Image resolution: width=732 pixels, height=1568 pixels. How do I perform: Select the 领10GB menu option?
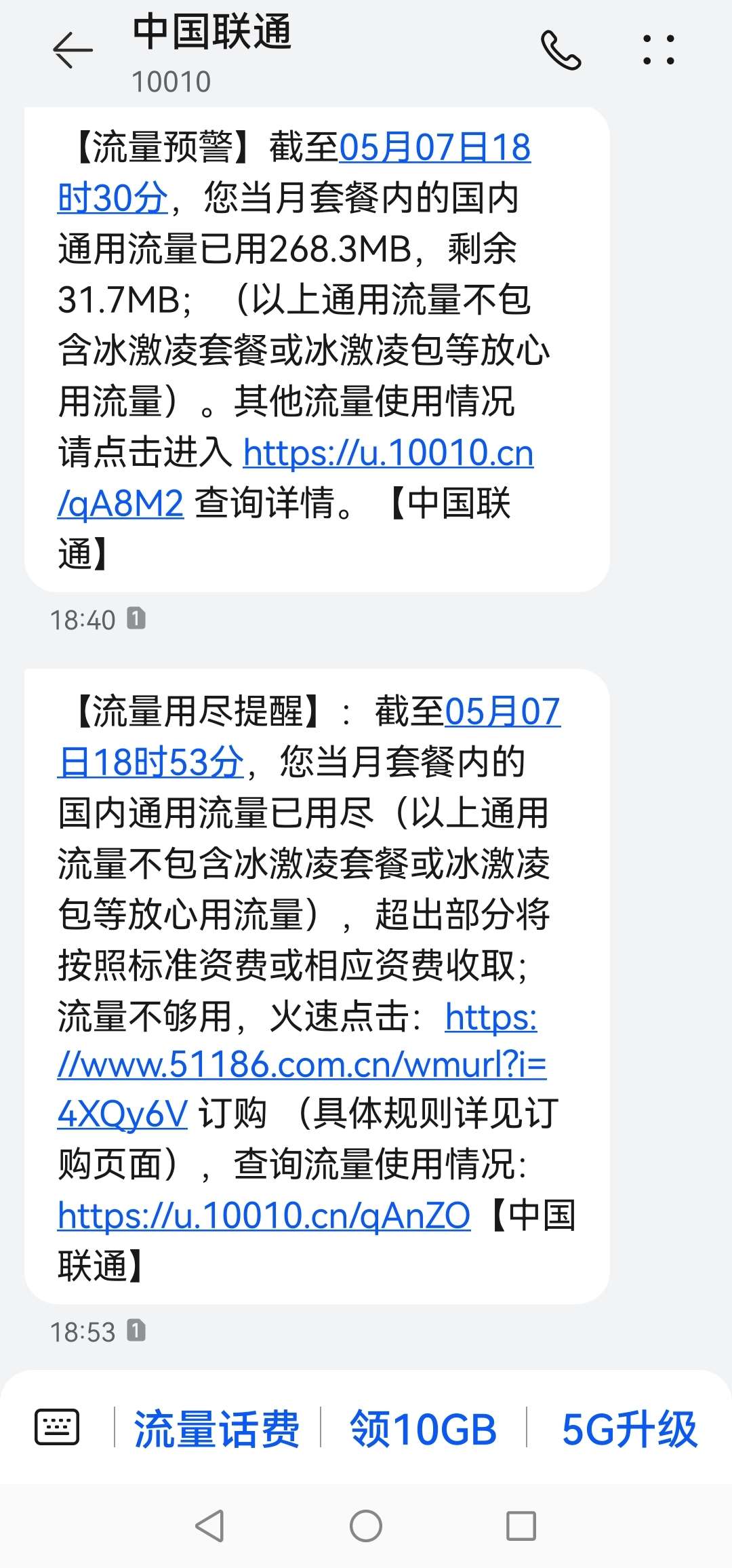click(423, 1428)
